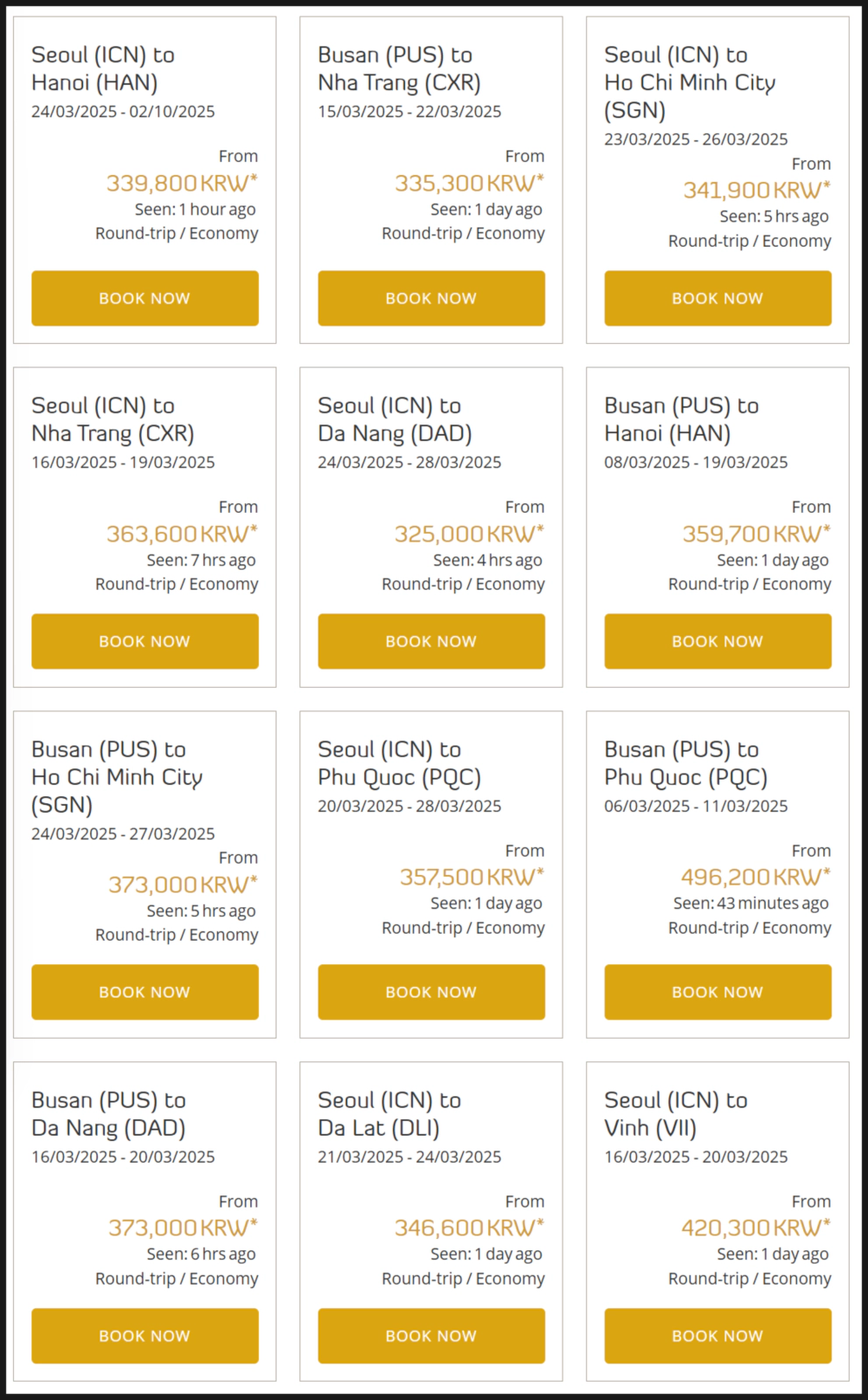Book Seoul to Da Nang flight

[x=430, y=641]
